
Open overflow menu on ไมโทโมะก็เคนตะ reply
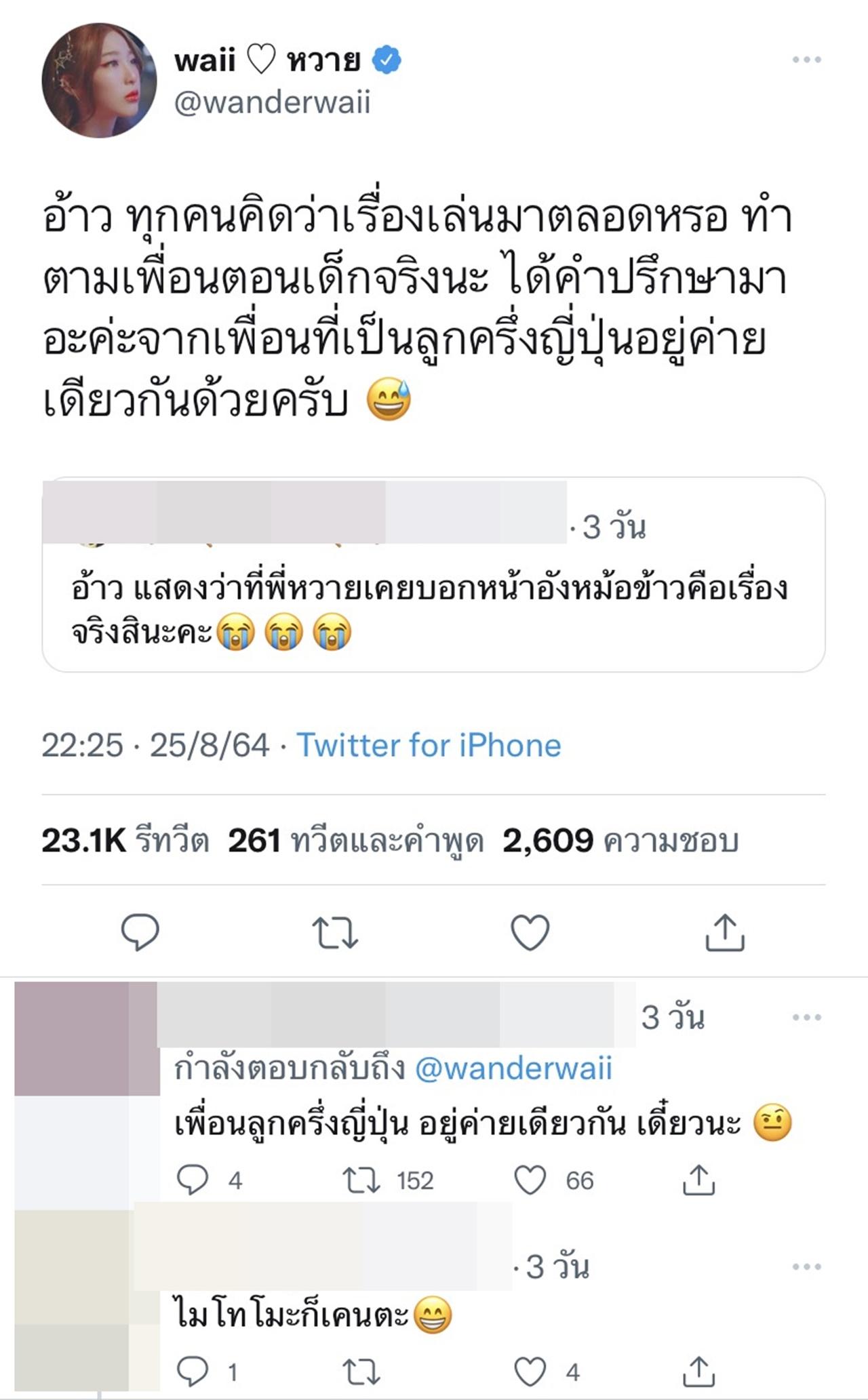[x=806, y=1267]
